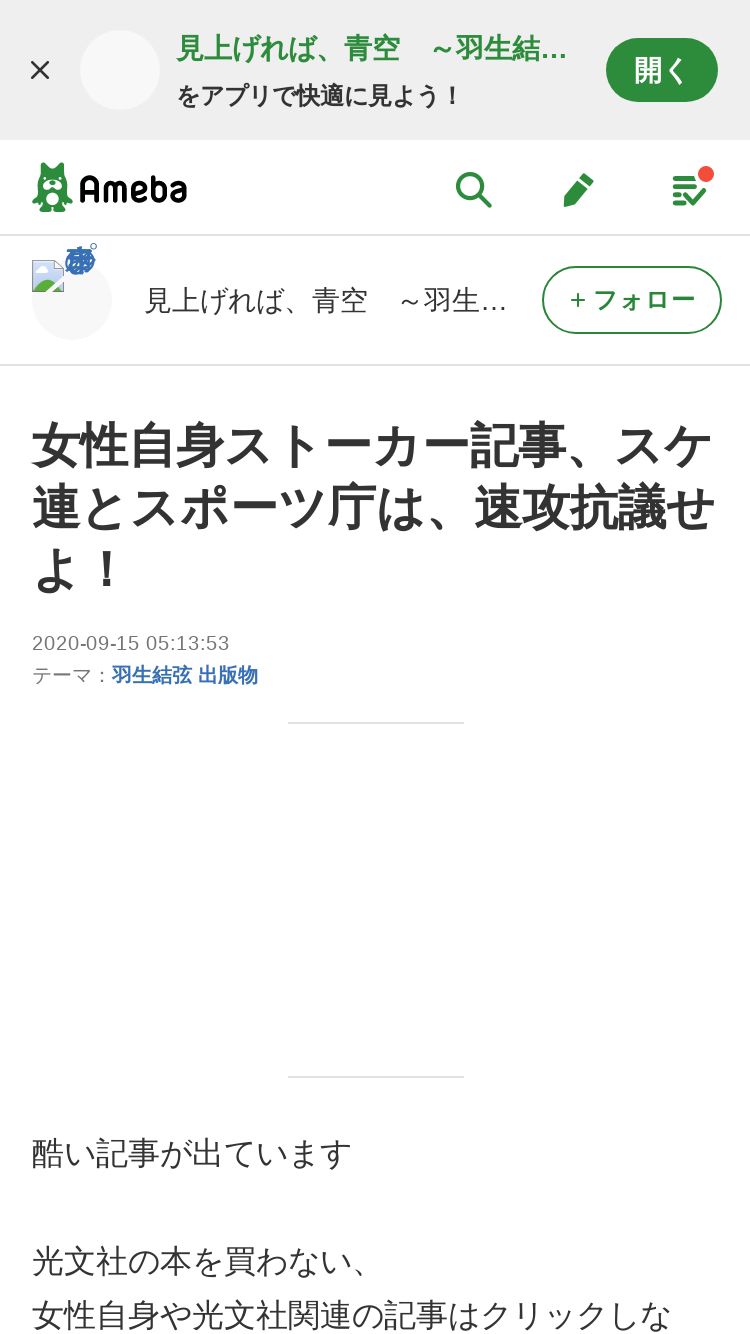The height and width of the screenshot is (1334, 750).
Task: Open the Ameba home logo
Action: click(110, 188)
